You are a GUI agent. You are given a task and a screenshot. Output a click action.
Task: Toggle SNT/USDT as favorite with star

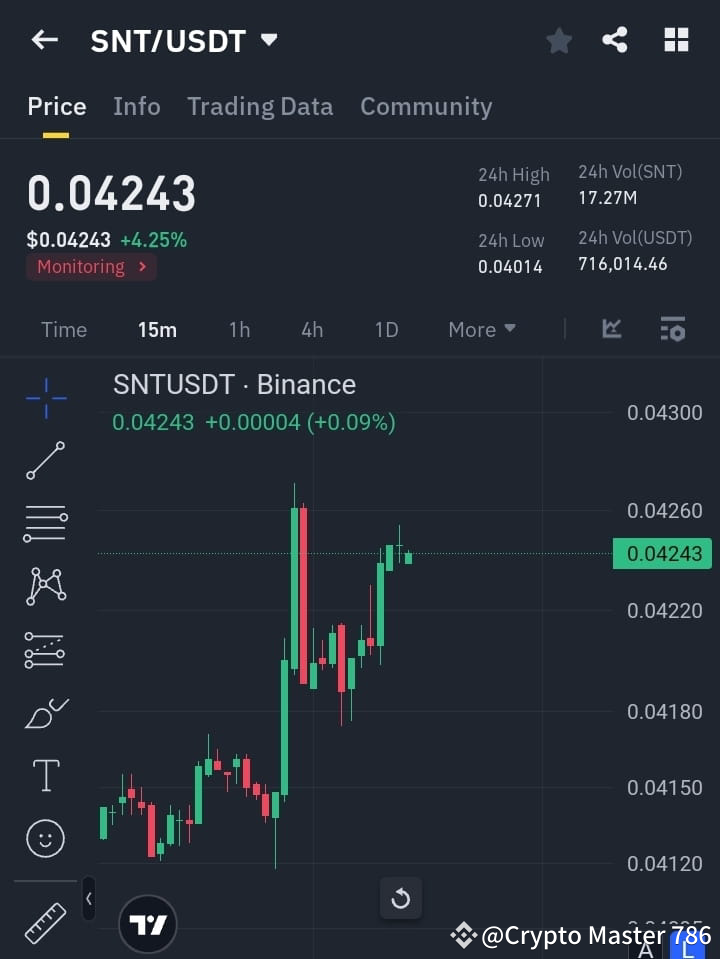(x=558, y=40)
